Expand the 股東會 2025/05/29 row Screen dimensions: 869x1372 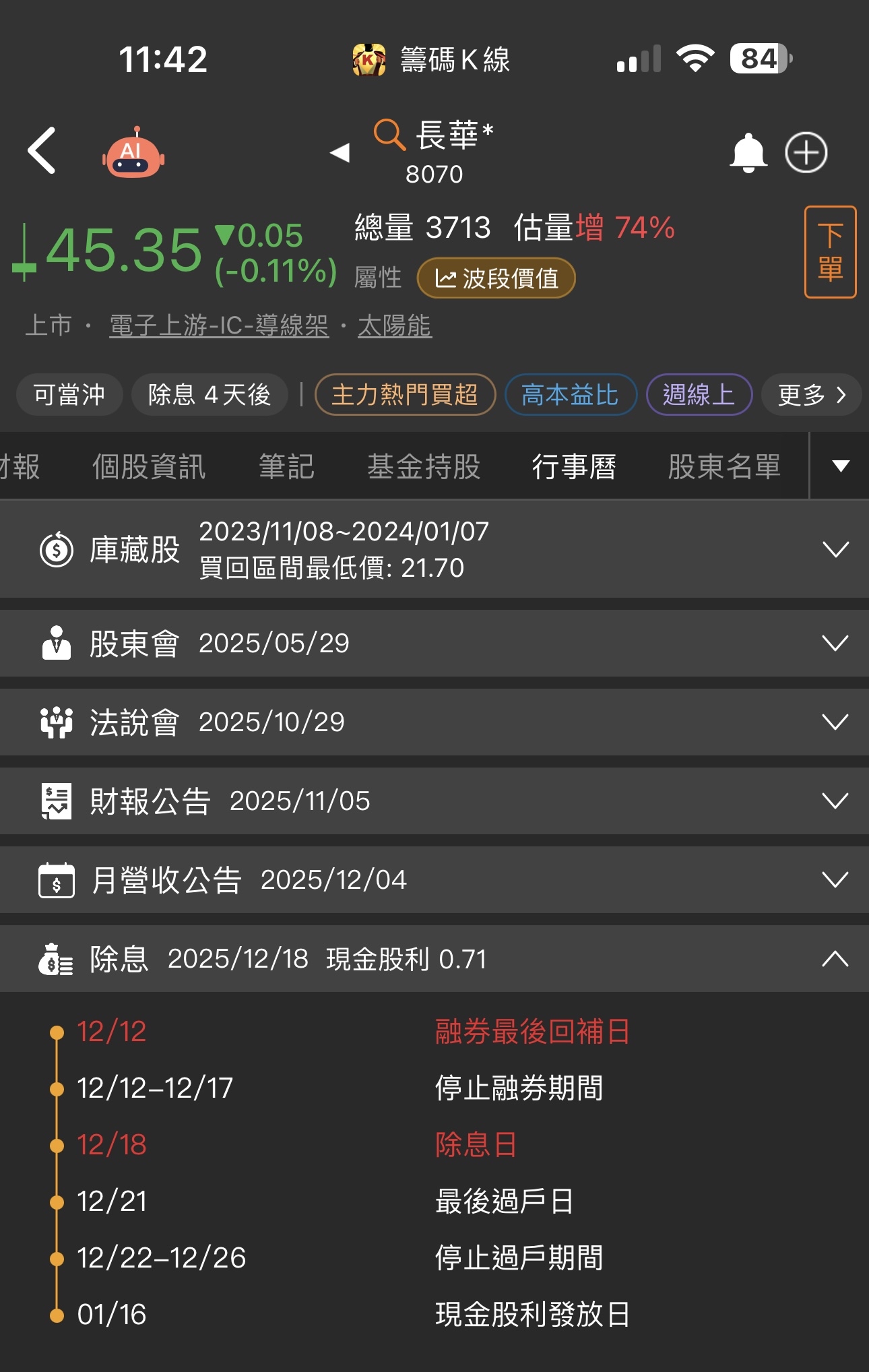(x=434, y=643)
